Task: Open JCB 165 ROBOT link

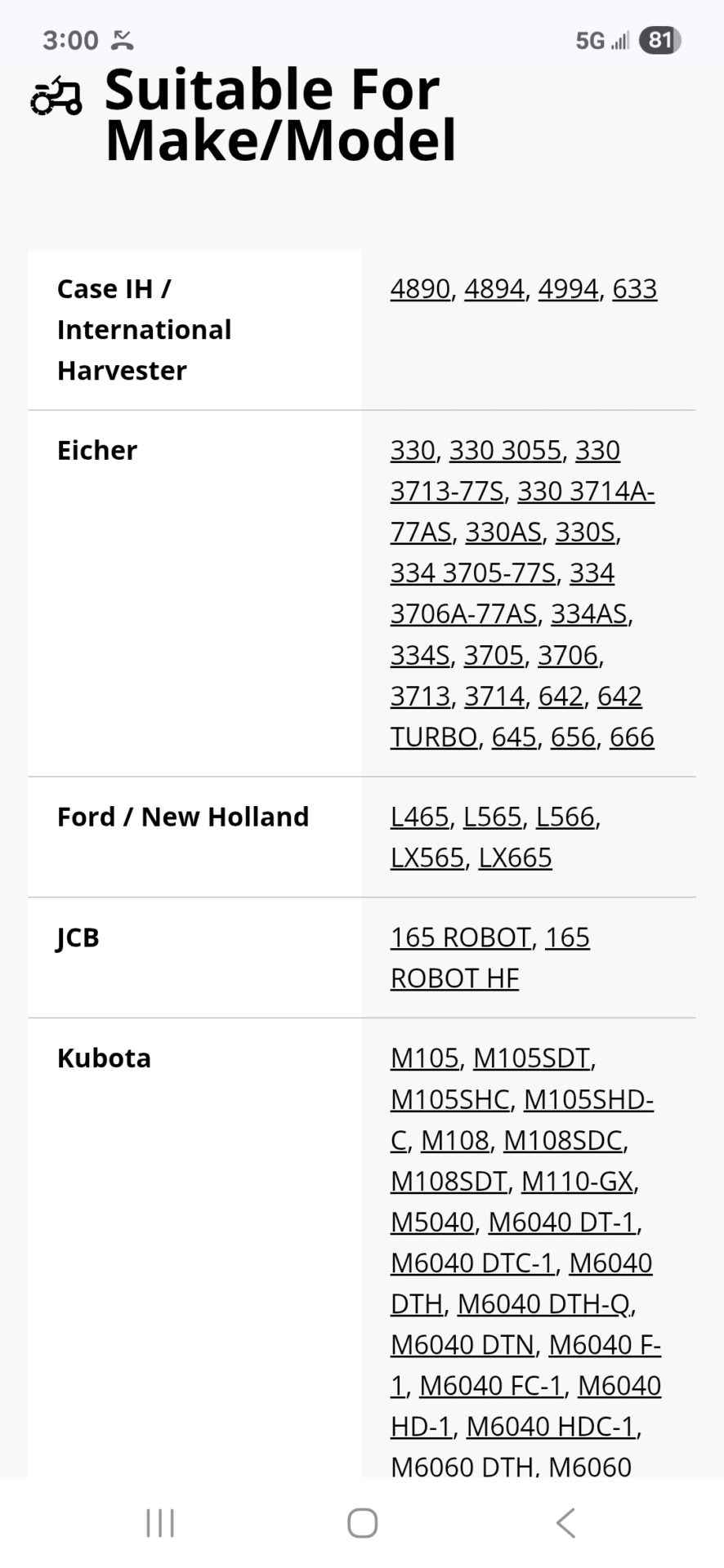Action: pos(461,938)
